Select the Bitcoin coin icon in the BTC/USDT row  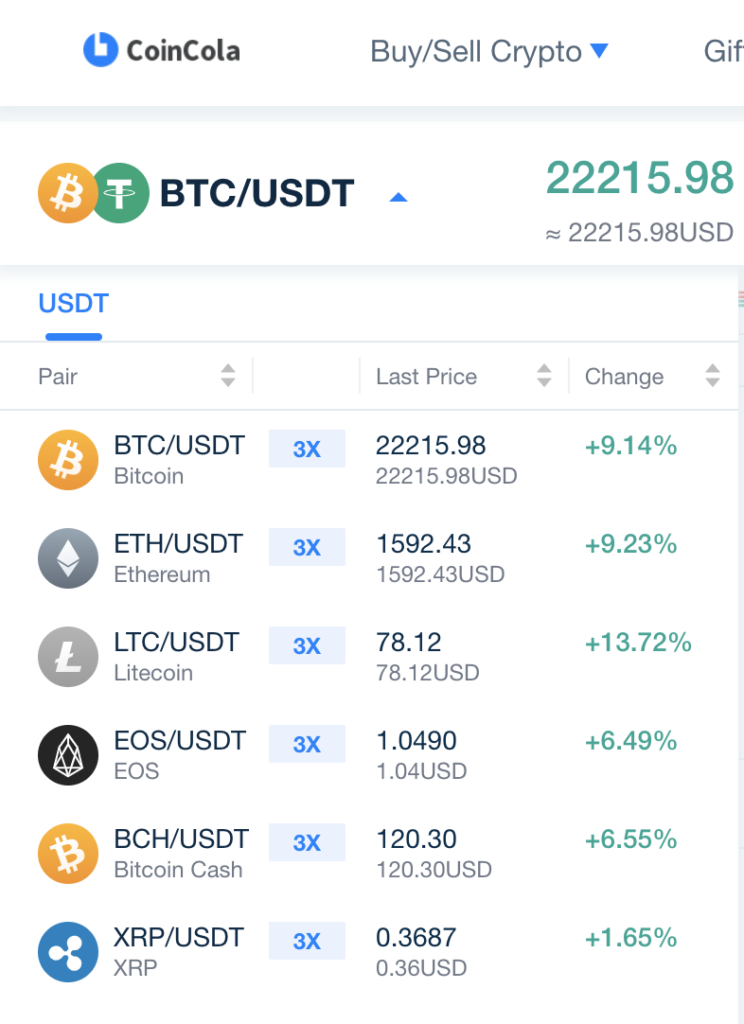coord(67,459)
